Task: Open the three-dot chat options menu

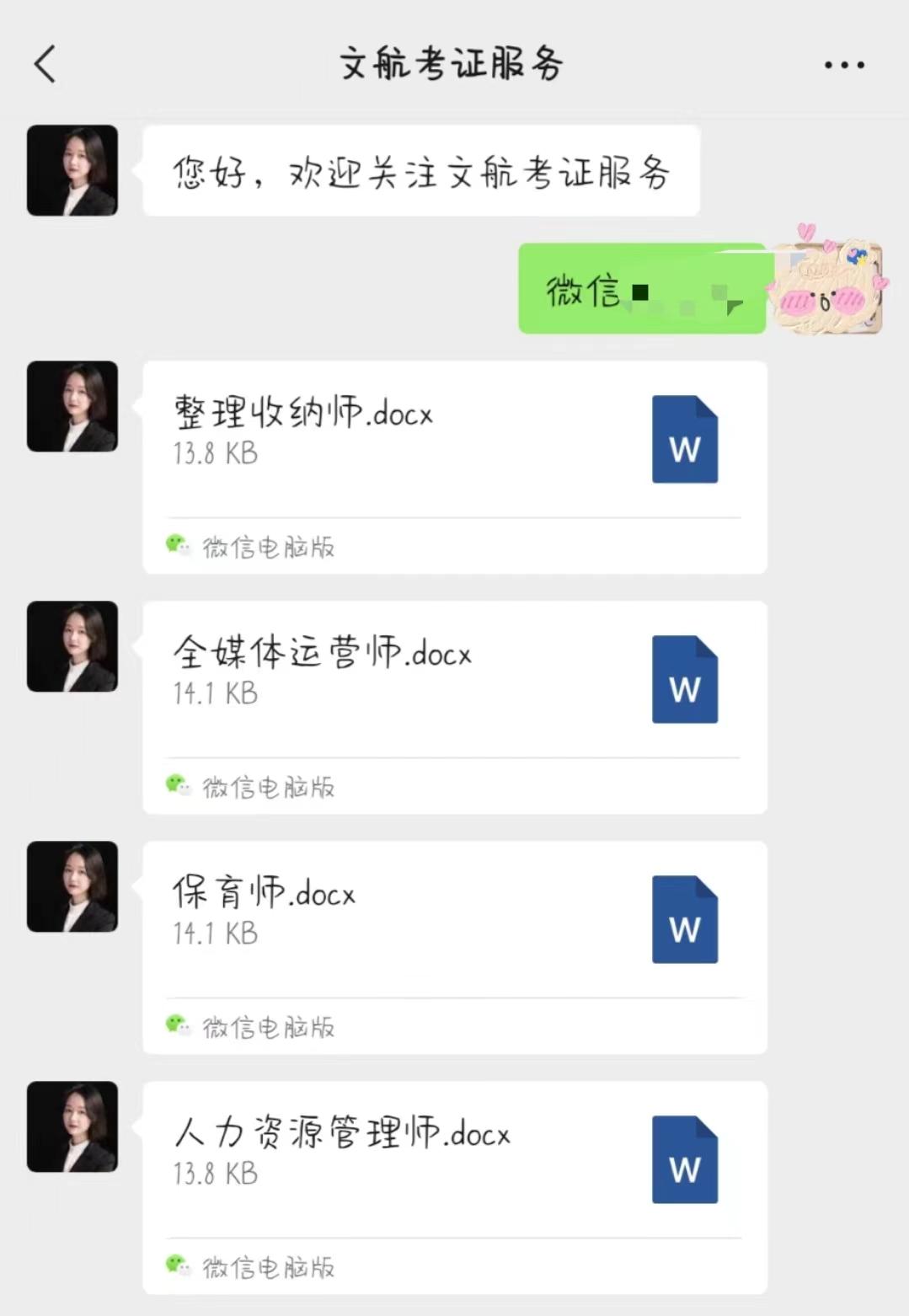Action: pyautogui.click(x=843, y=65)
